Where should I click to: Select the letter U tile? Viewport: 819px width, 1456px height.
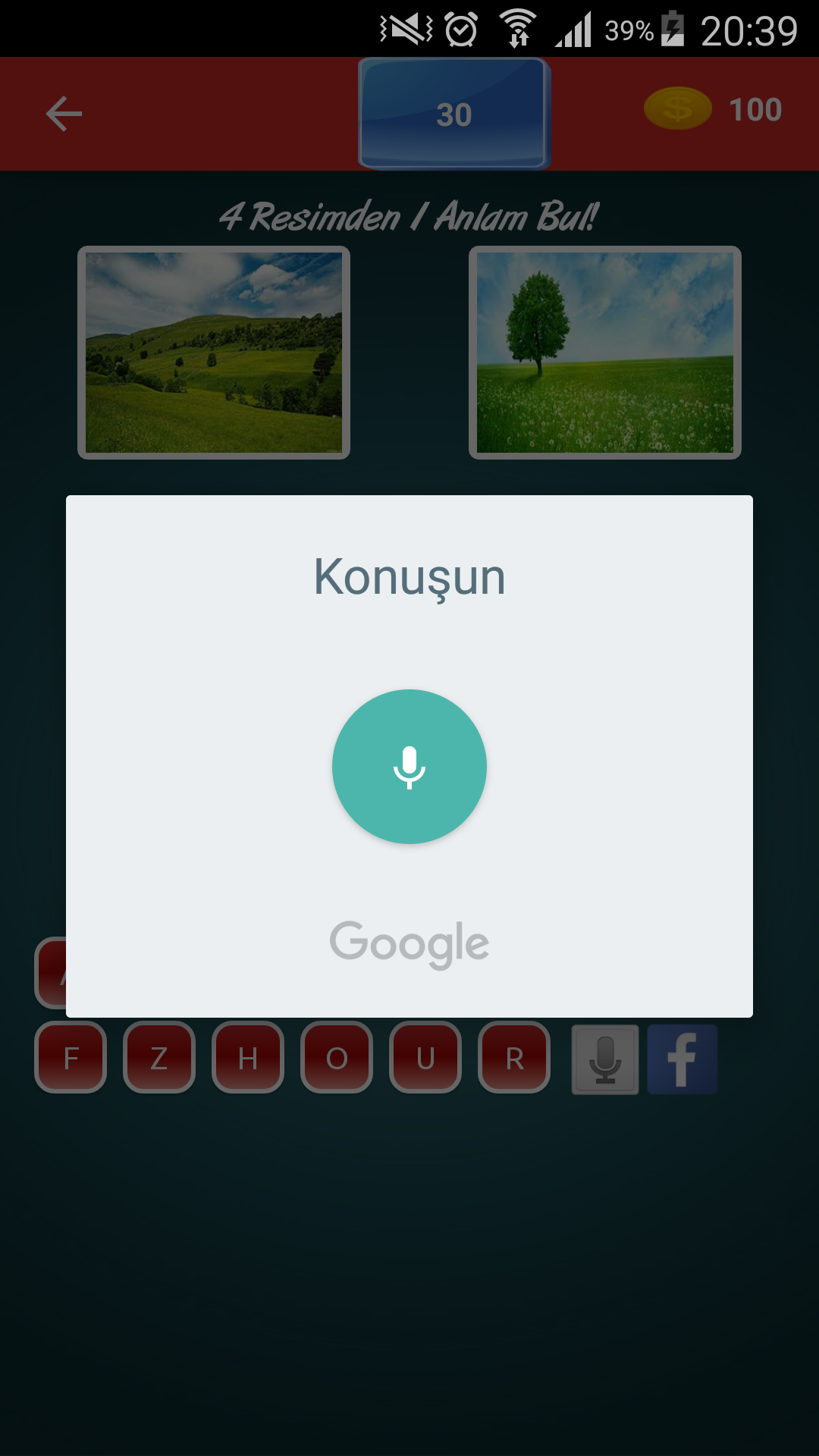(x=425, y=1058)
